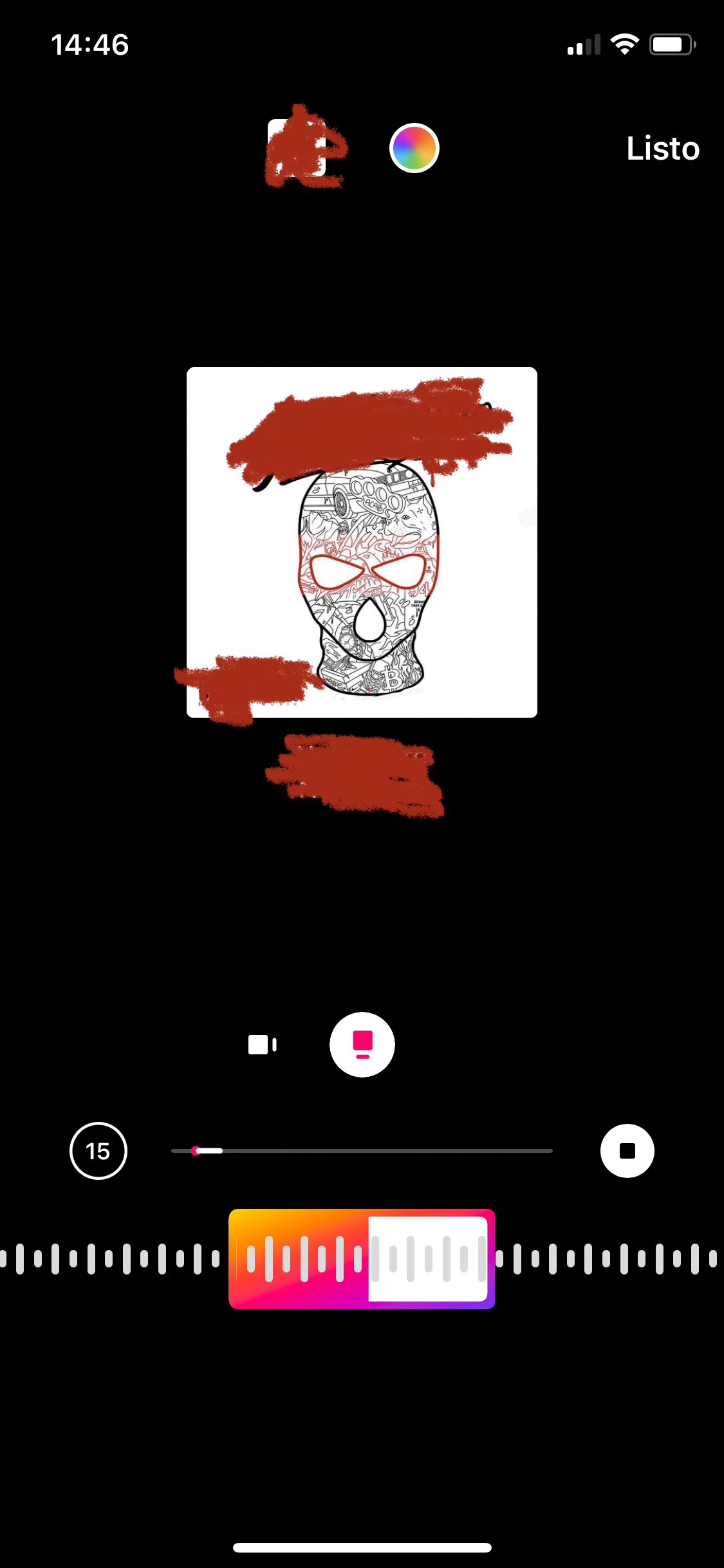The height and width of the screenshot is (1568, 724).
Task: Tap the album cover sticker
Action: (362, 542)
